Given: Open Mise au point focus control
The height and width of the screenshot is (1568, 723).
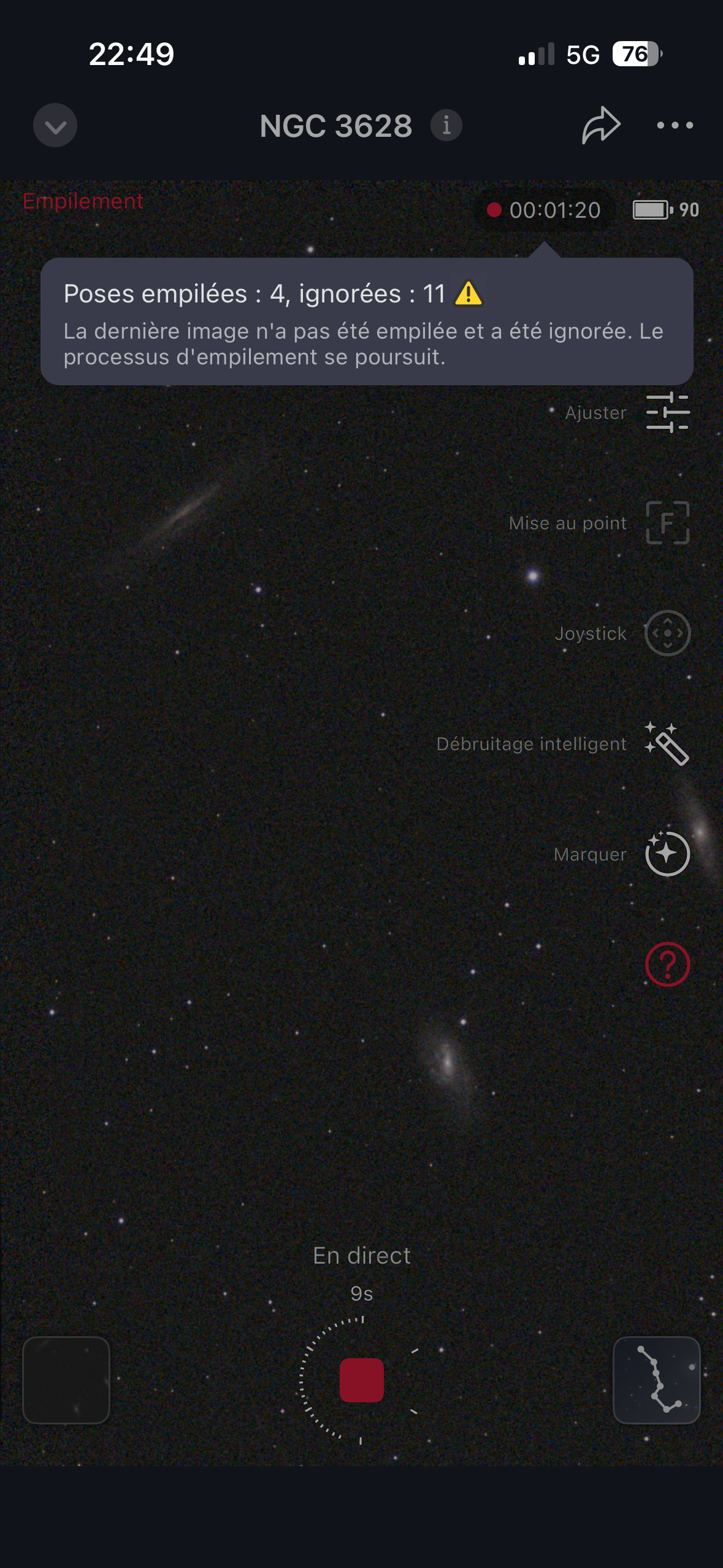Looking at the screenshot, I should click(x=667, y=523).
